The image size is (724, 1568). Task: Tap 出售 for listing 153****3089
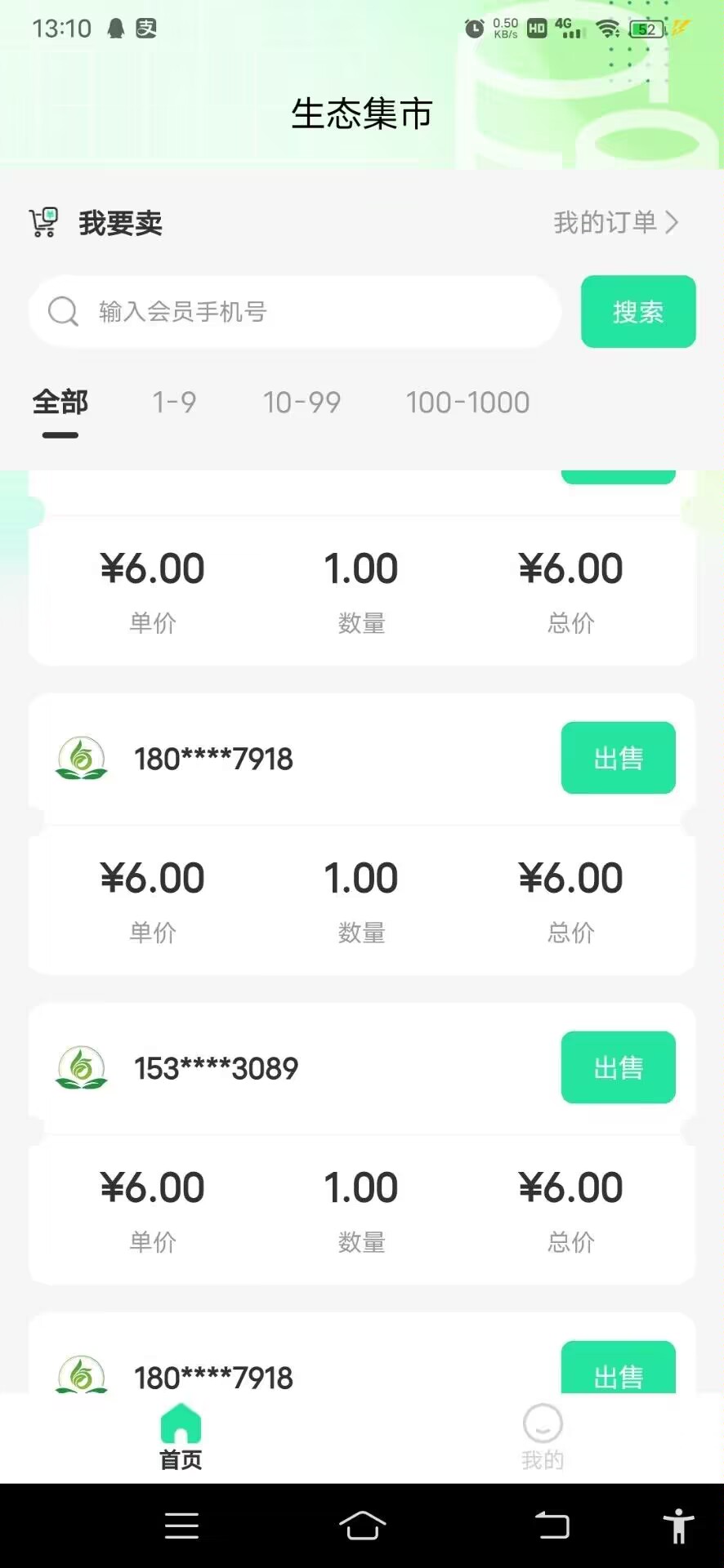[x=619, y=1067]
